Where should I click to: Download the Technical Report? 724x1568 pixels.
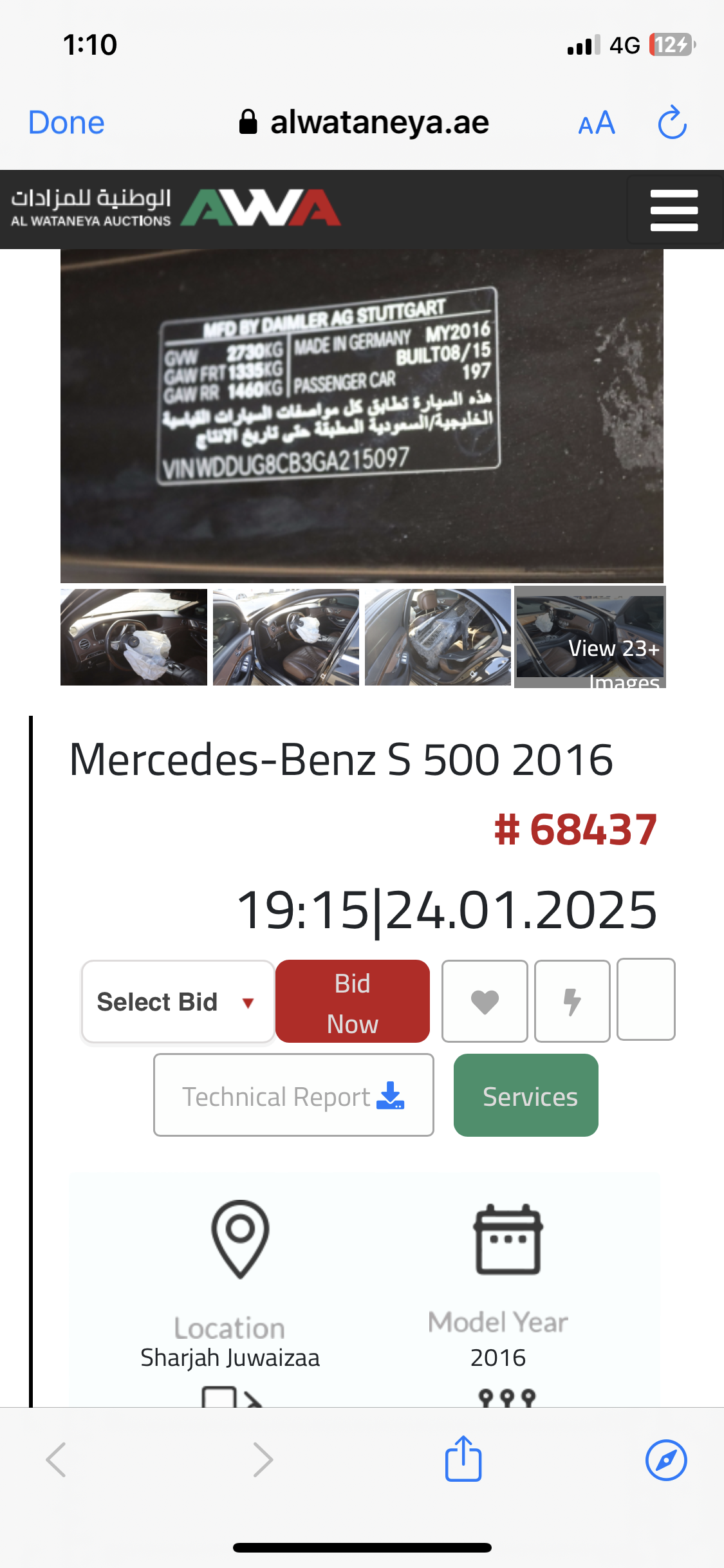tap(293, 1095)
